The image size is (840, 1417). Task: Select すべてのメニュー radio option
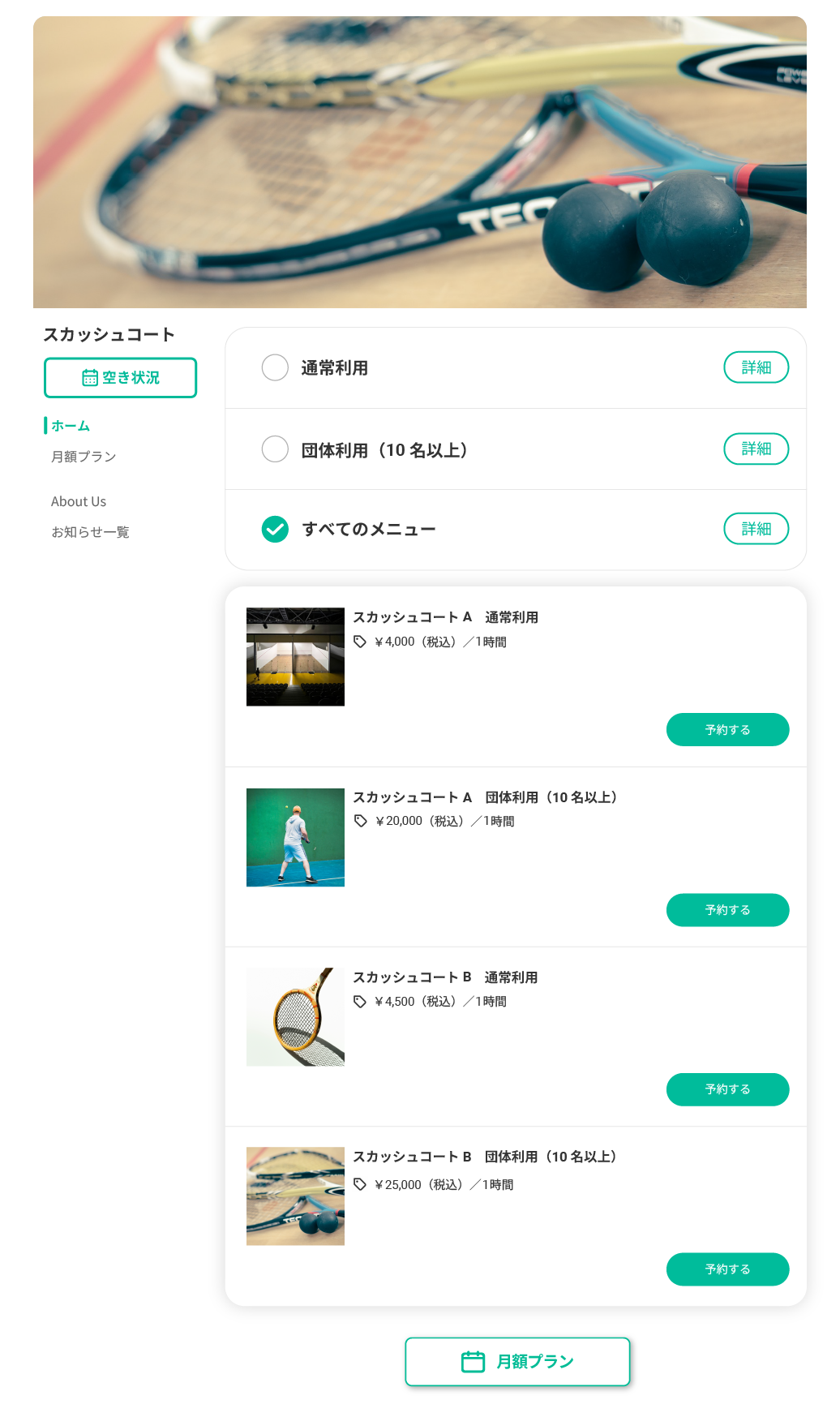tap(275, 529)
